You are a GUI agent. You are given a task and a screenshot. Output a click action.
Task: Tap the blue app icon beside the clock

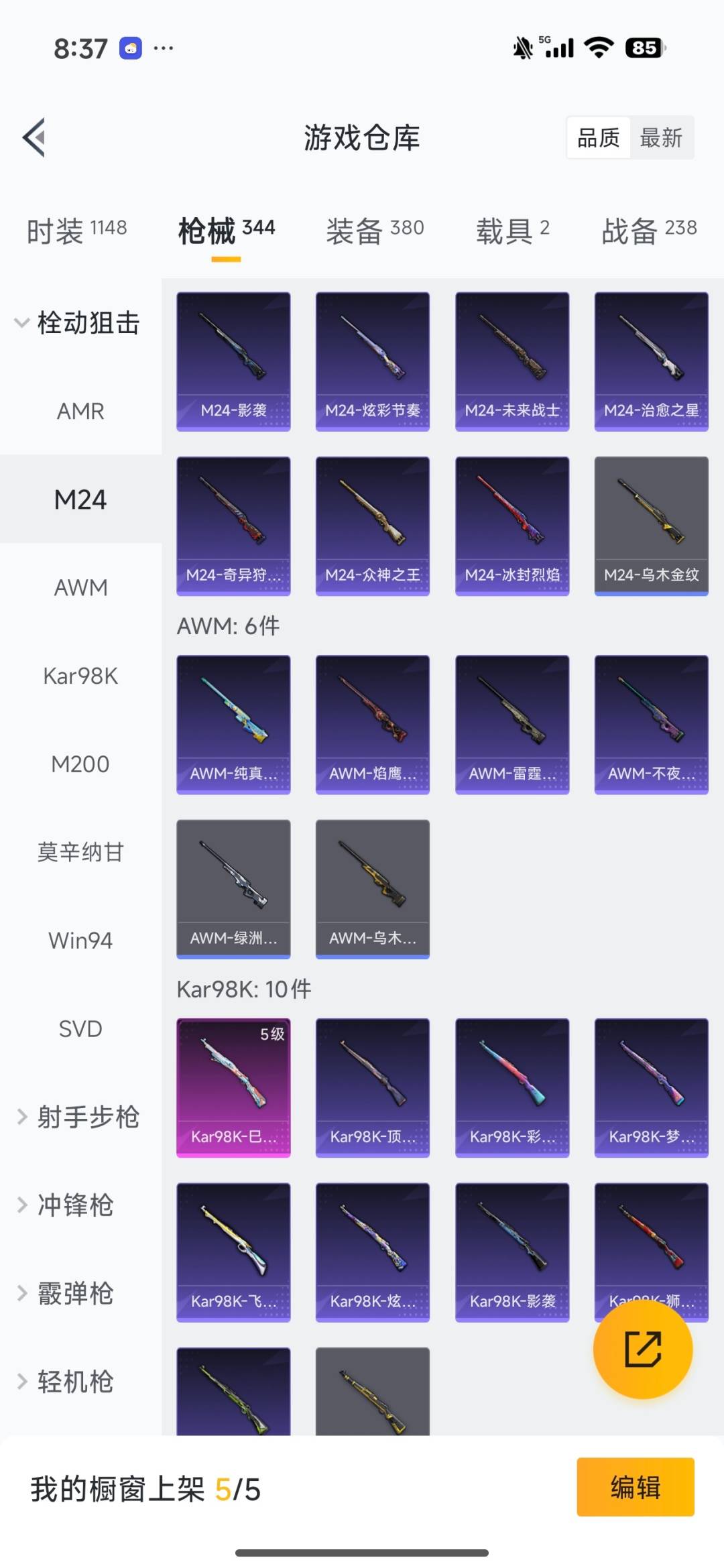point(130,48)
